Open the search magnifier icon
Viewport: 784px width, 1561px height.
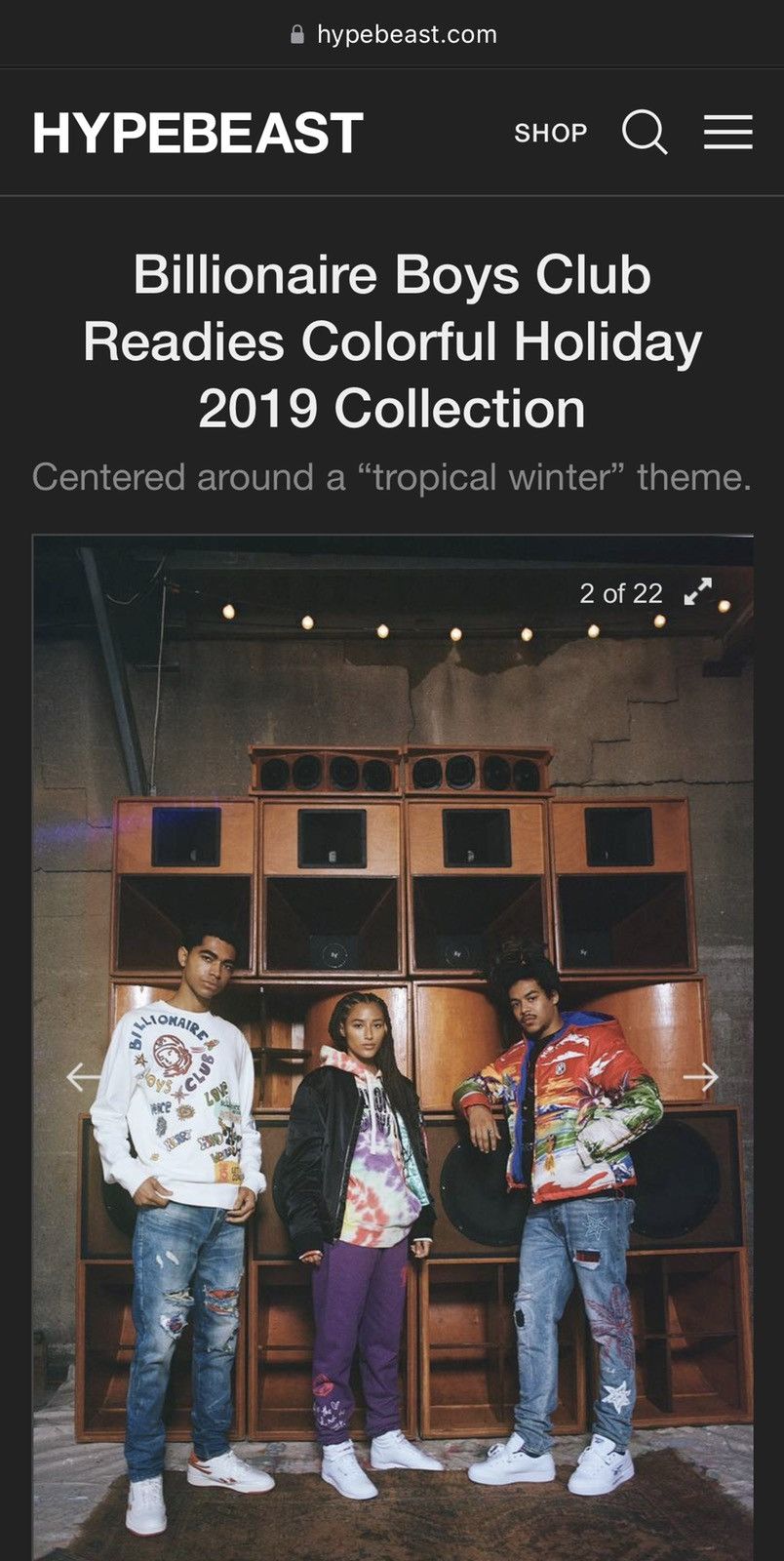tap(645, 133)
